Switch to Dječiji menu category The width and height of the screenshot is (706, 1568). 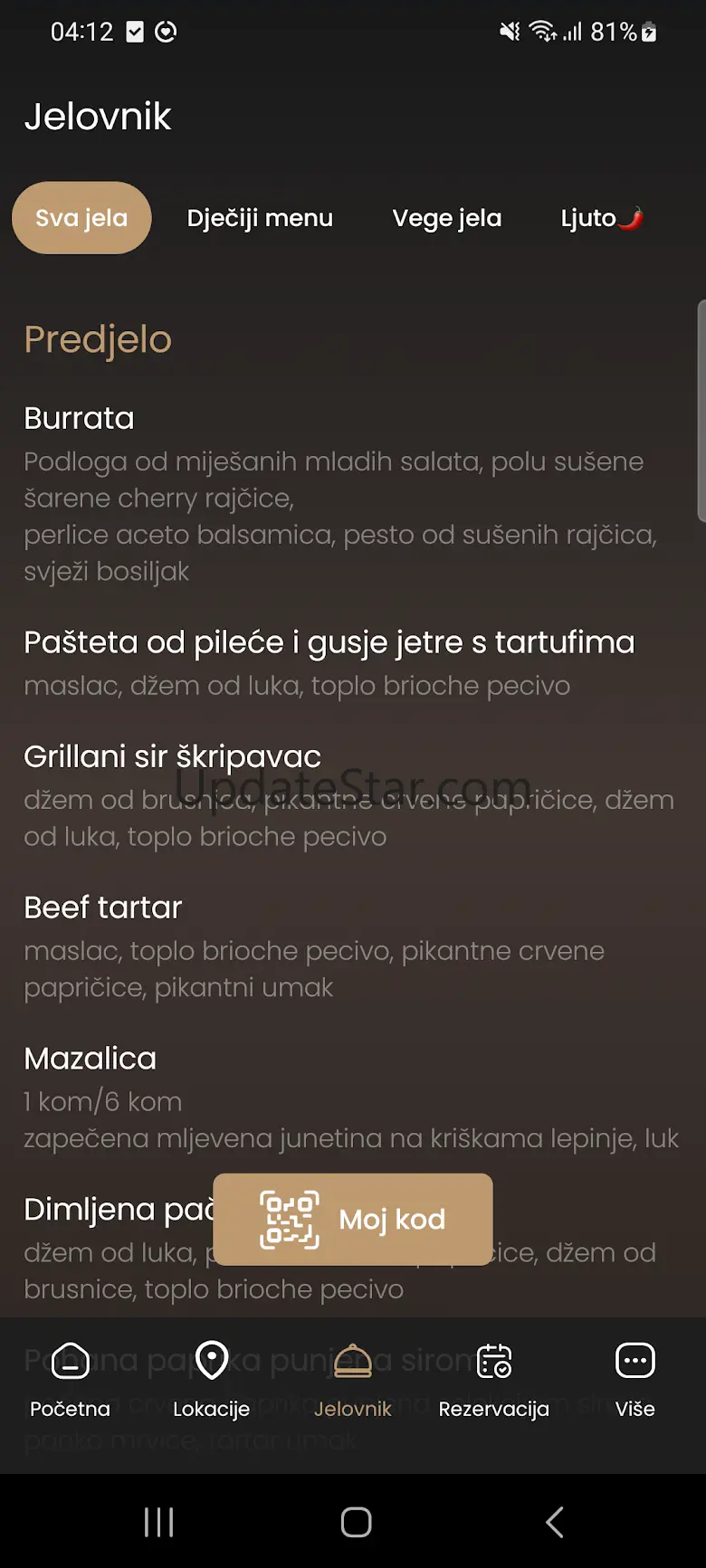coord(260,218)
